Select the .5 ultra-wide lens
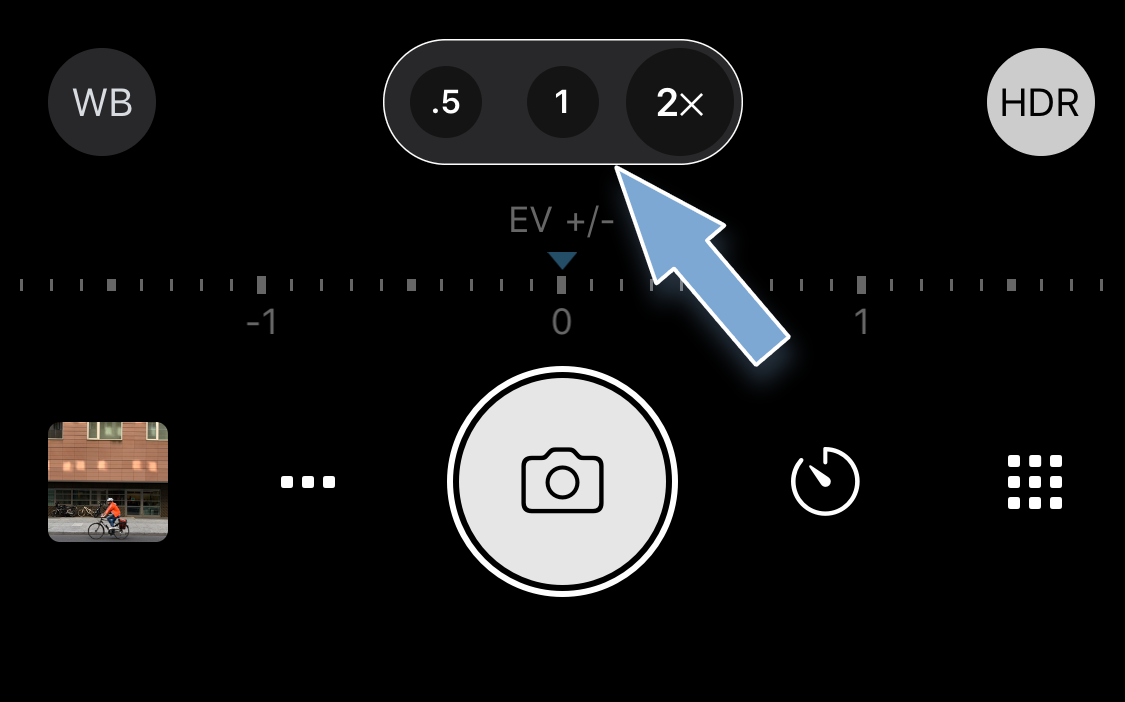This screenshot has width=1125, height=702. (x=446, y=102)
